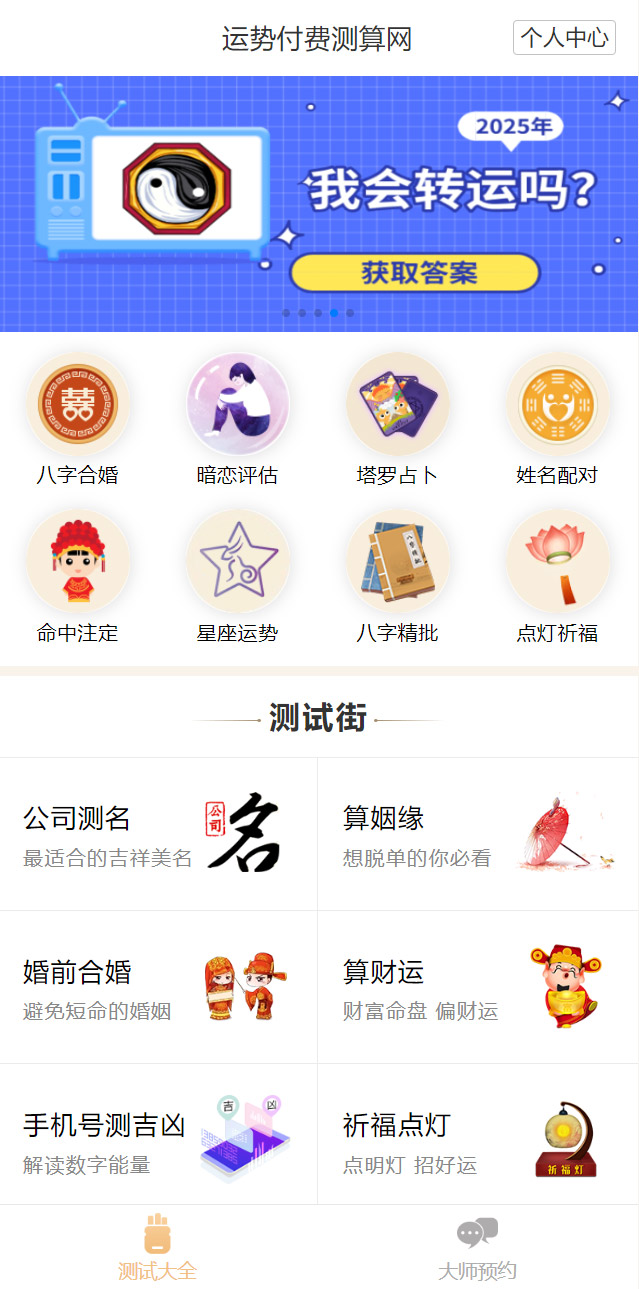Switch to the 大师预约 tab

point(477,1249)
